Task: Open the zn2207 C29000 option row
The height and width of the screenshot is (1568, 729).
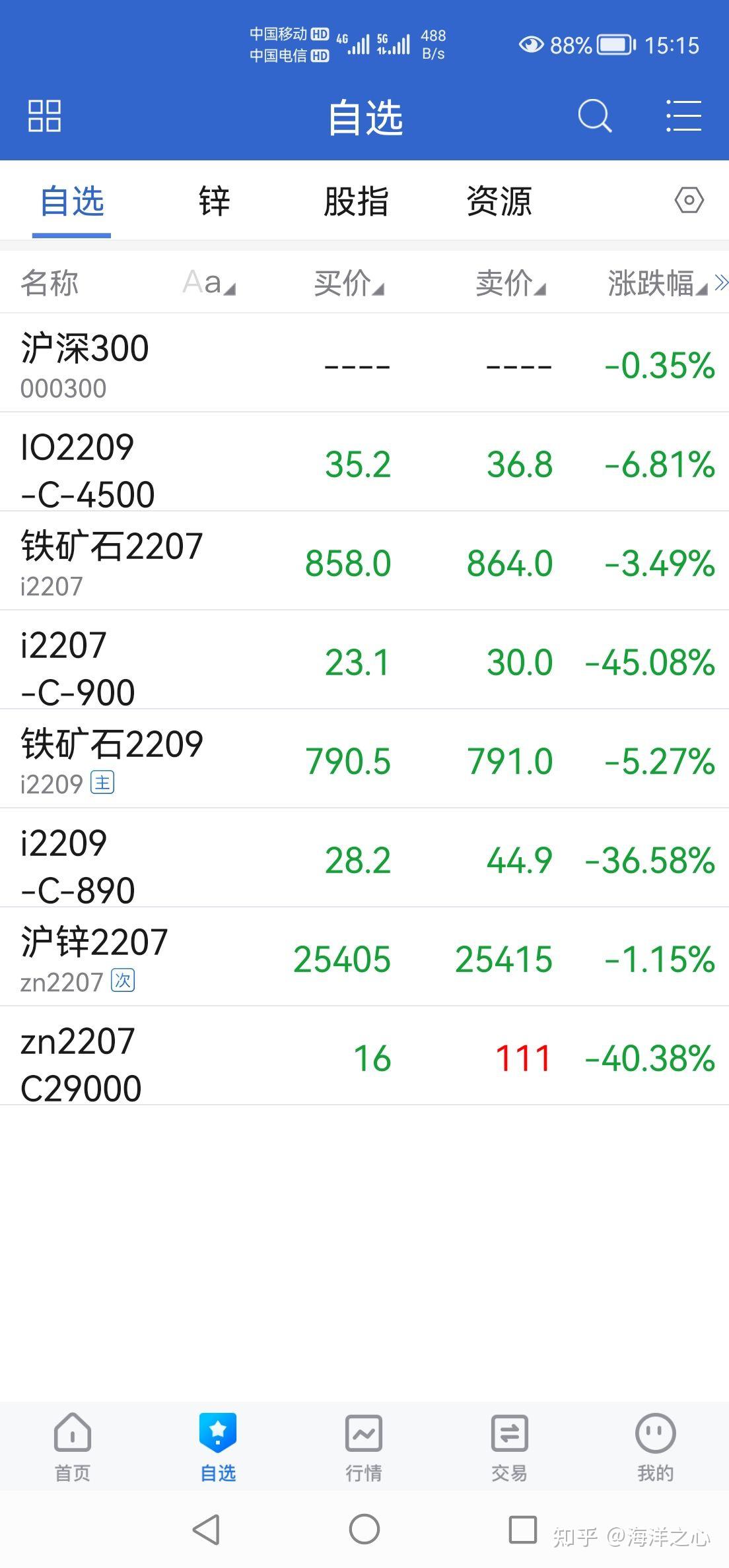Action: [x=364, y=1056]
